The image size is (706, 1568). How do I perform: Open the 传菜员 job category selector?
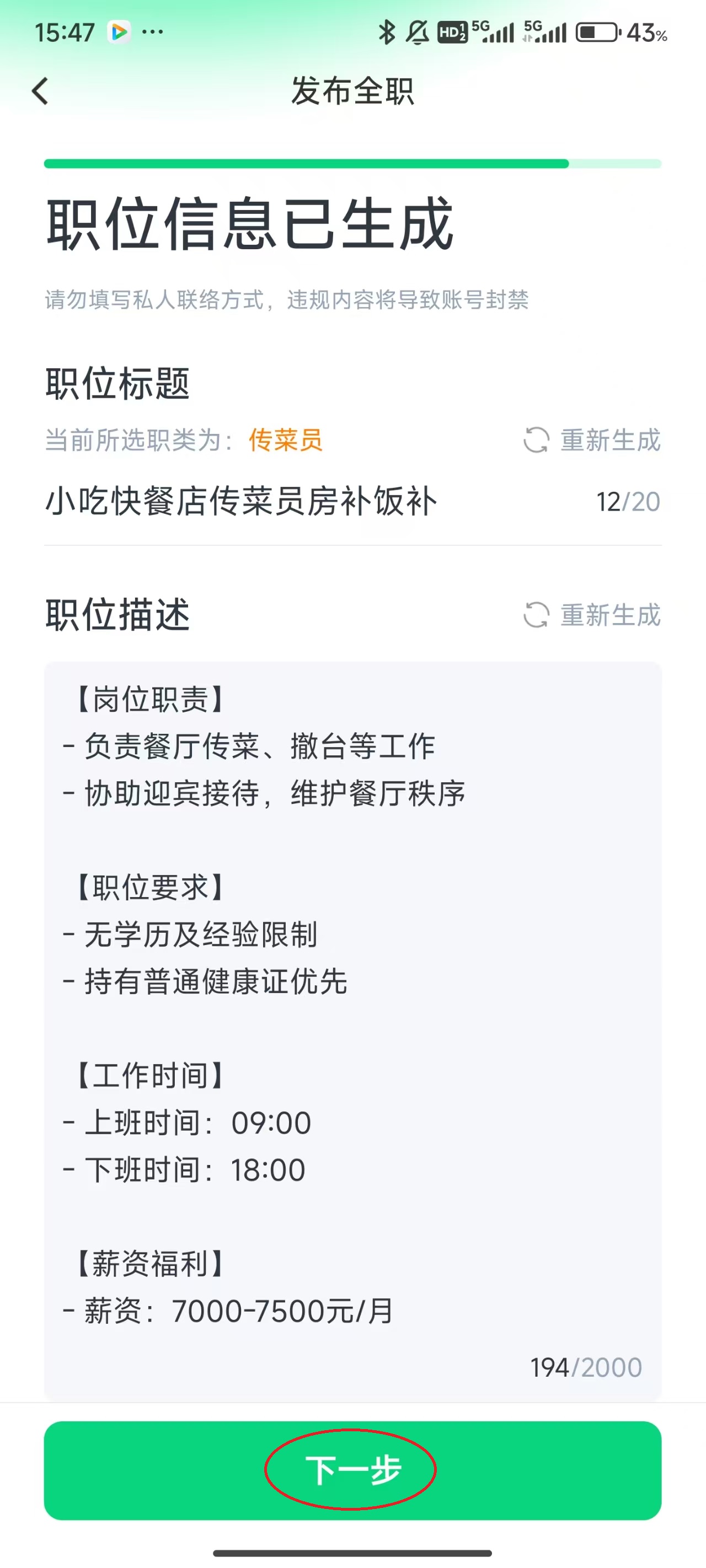click(285, 441)
